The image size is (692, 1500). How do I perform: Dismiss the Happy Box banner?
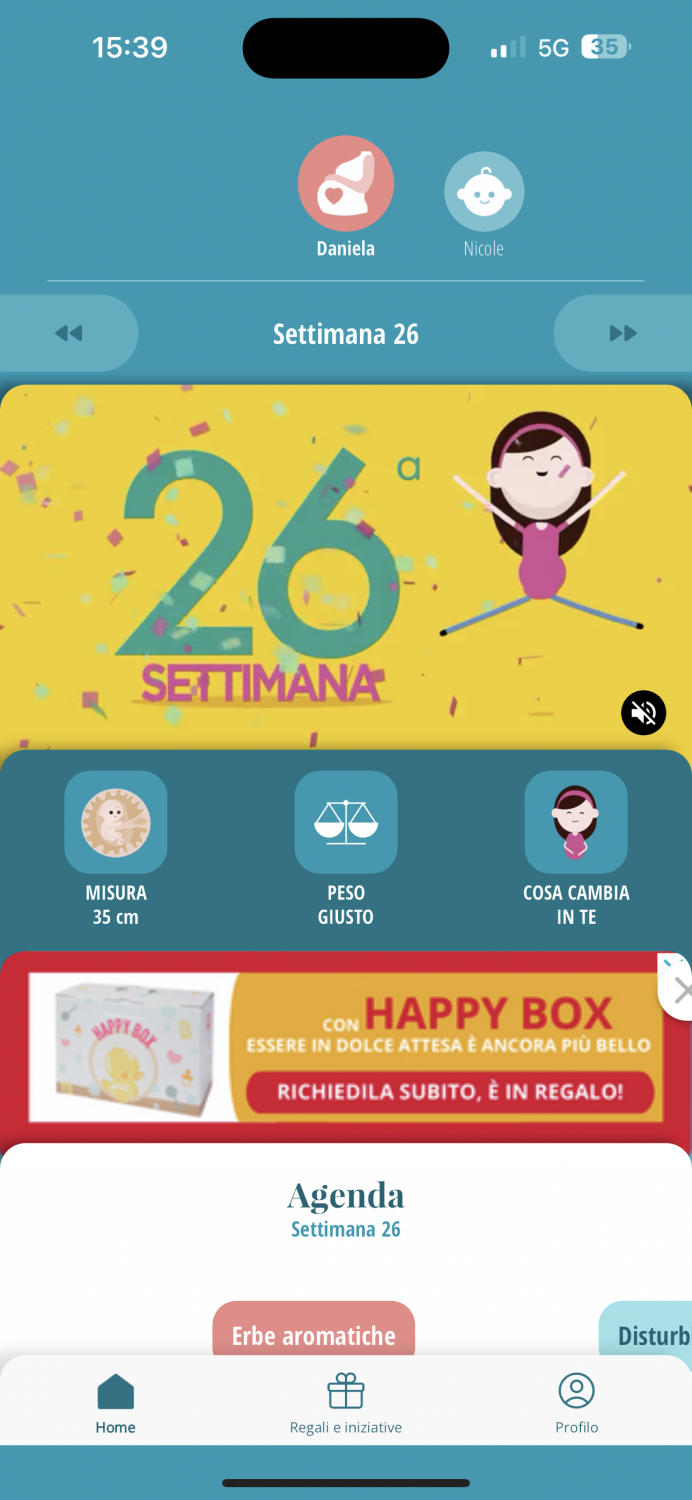click(680, 991)
